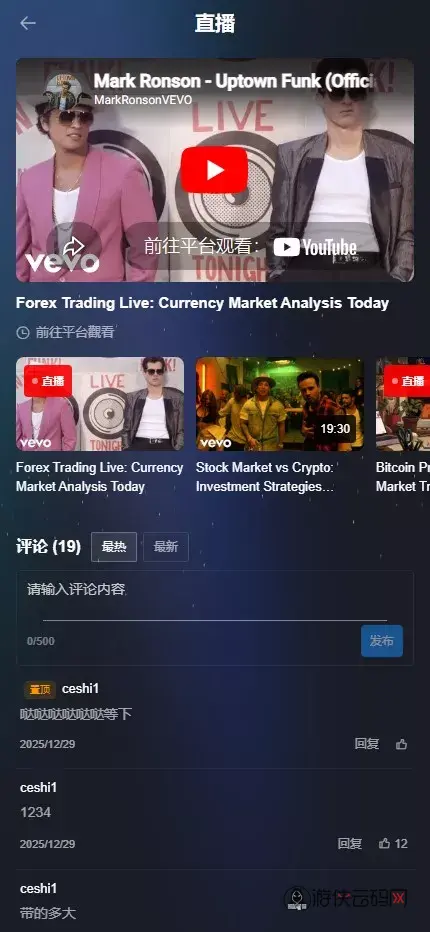Play the Uptown Funk video
Screen dimensions: 430x932
pos(214,170)
